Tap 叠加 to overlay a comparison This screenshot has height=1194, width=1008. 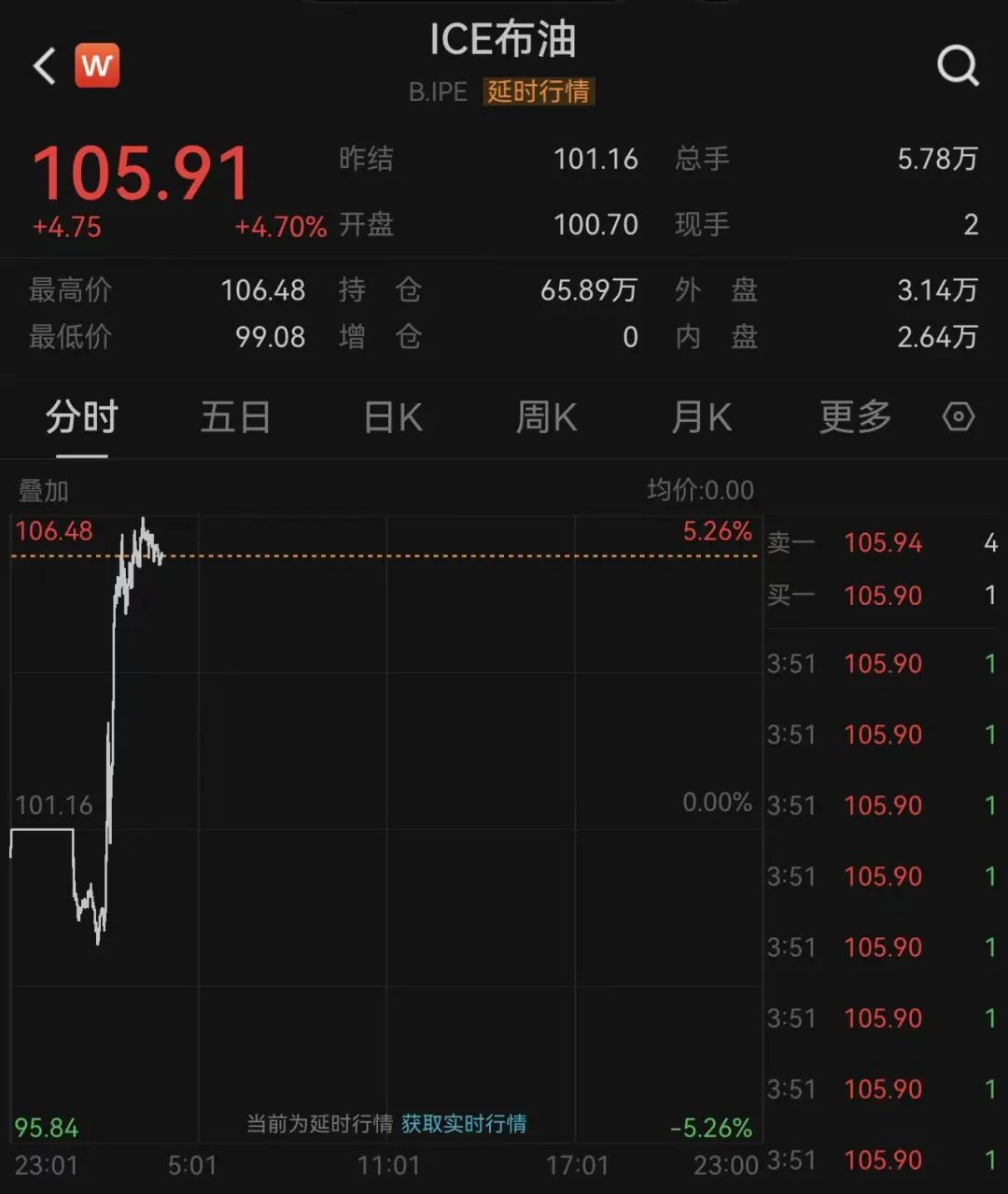tap(44, 490)
